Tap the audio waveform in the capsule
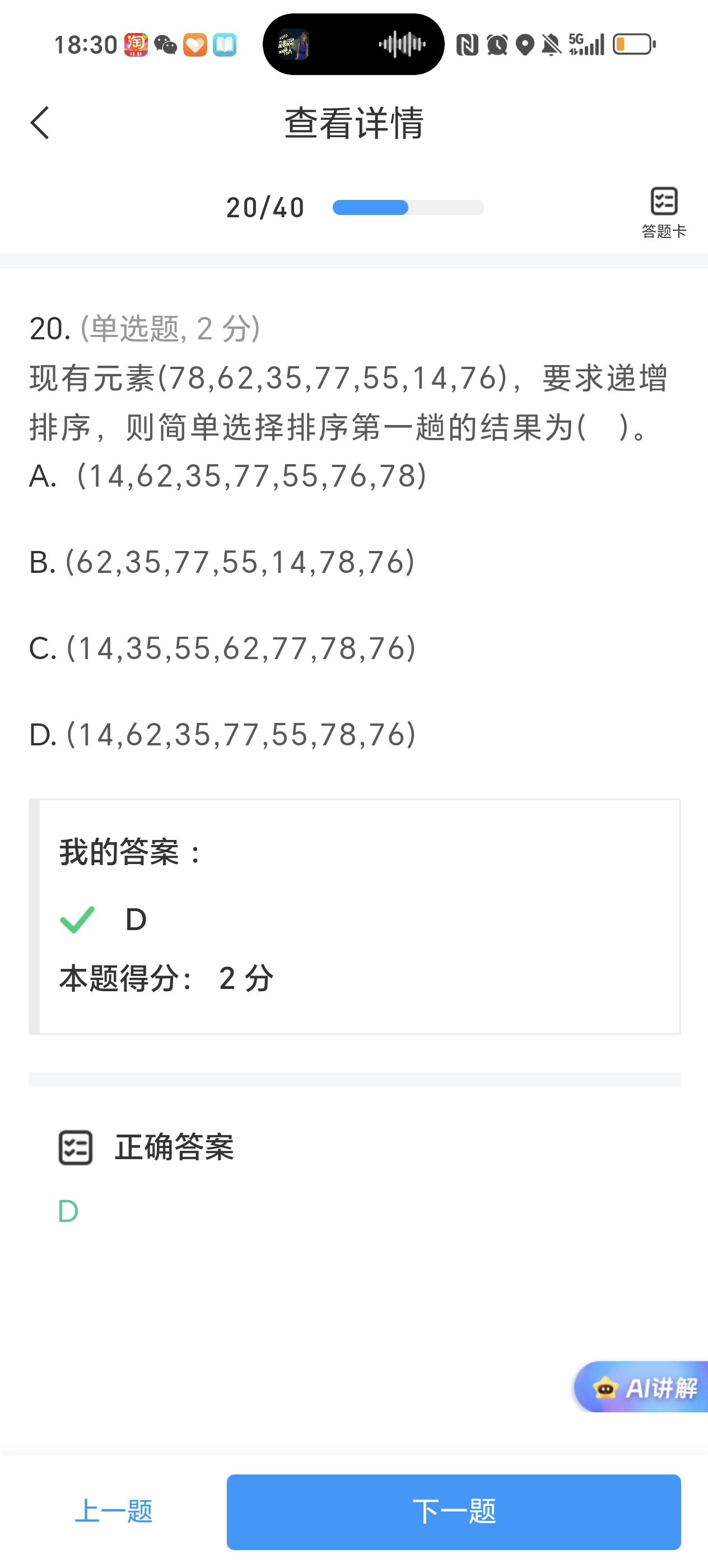Screen dimensions: 708x1568 404,44
